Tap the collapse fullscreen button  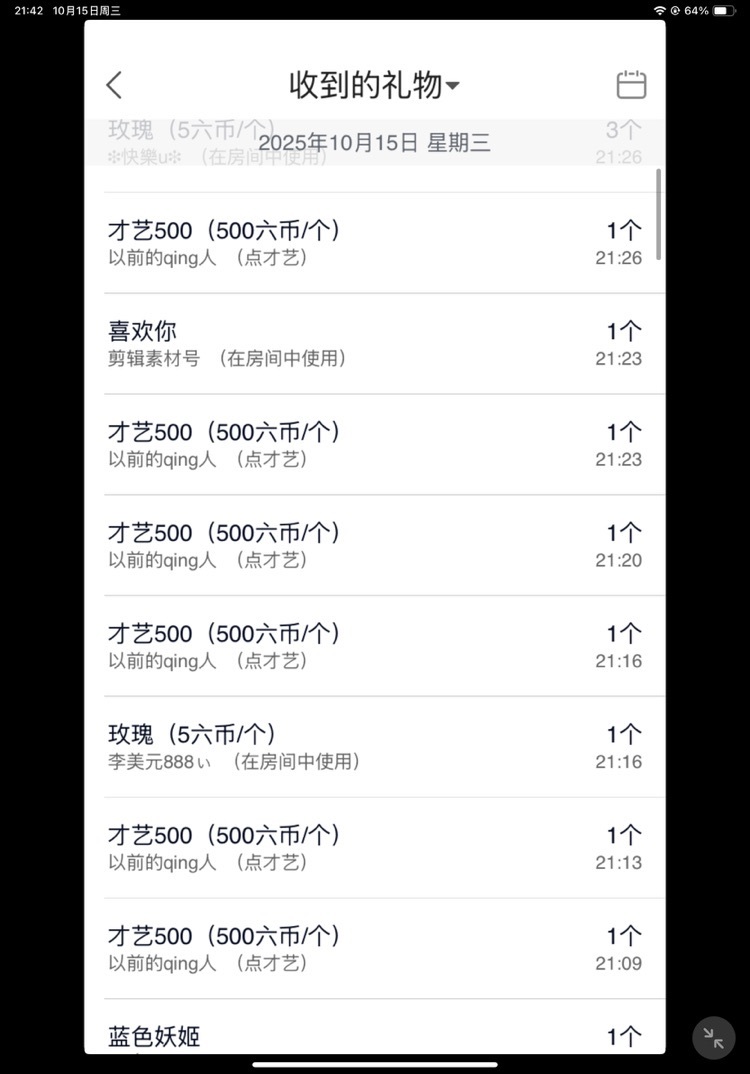point(713,1038)
